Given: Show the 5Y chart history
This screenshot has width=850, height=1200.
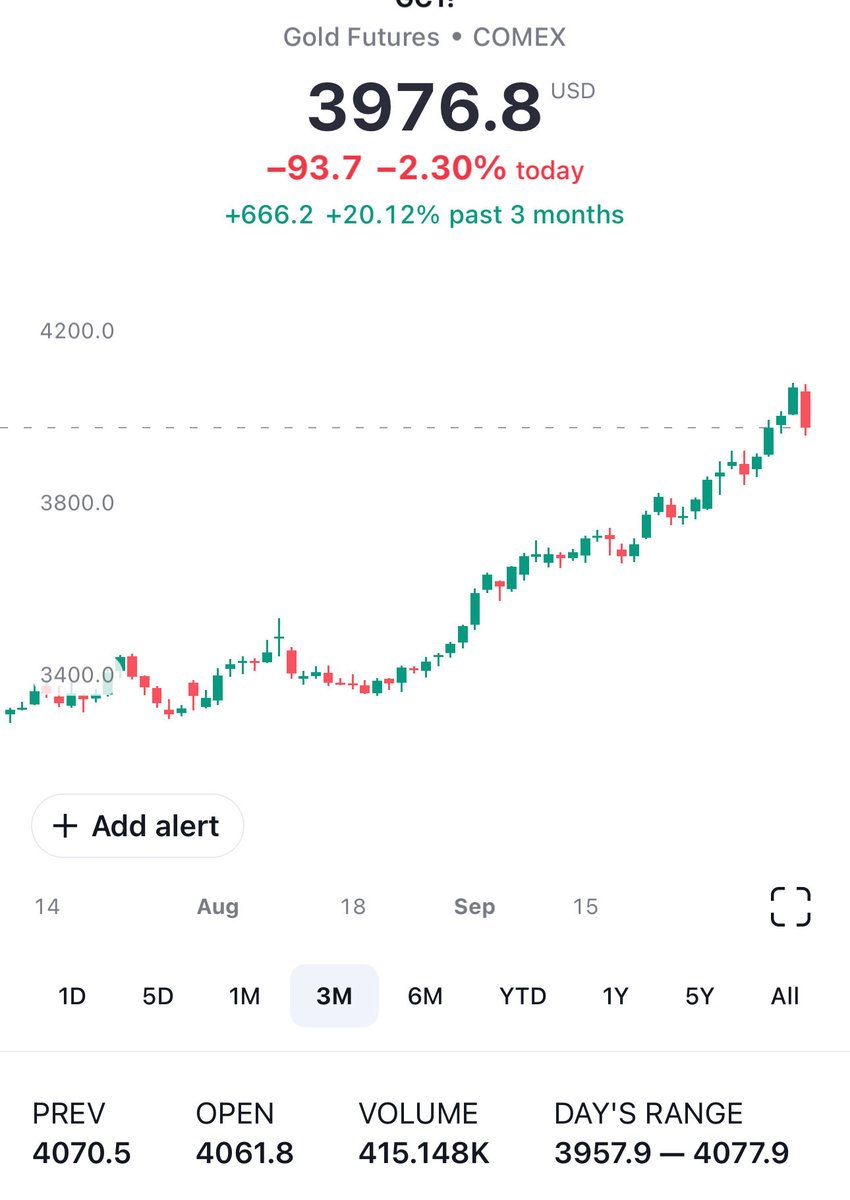Looking at the screenshot, I should click(700, 996).
